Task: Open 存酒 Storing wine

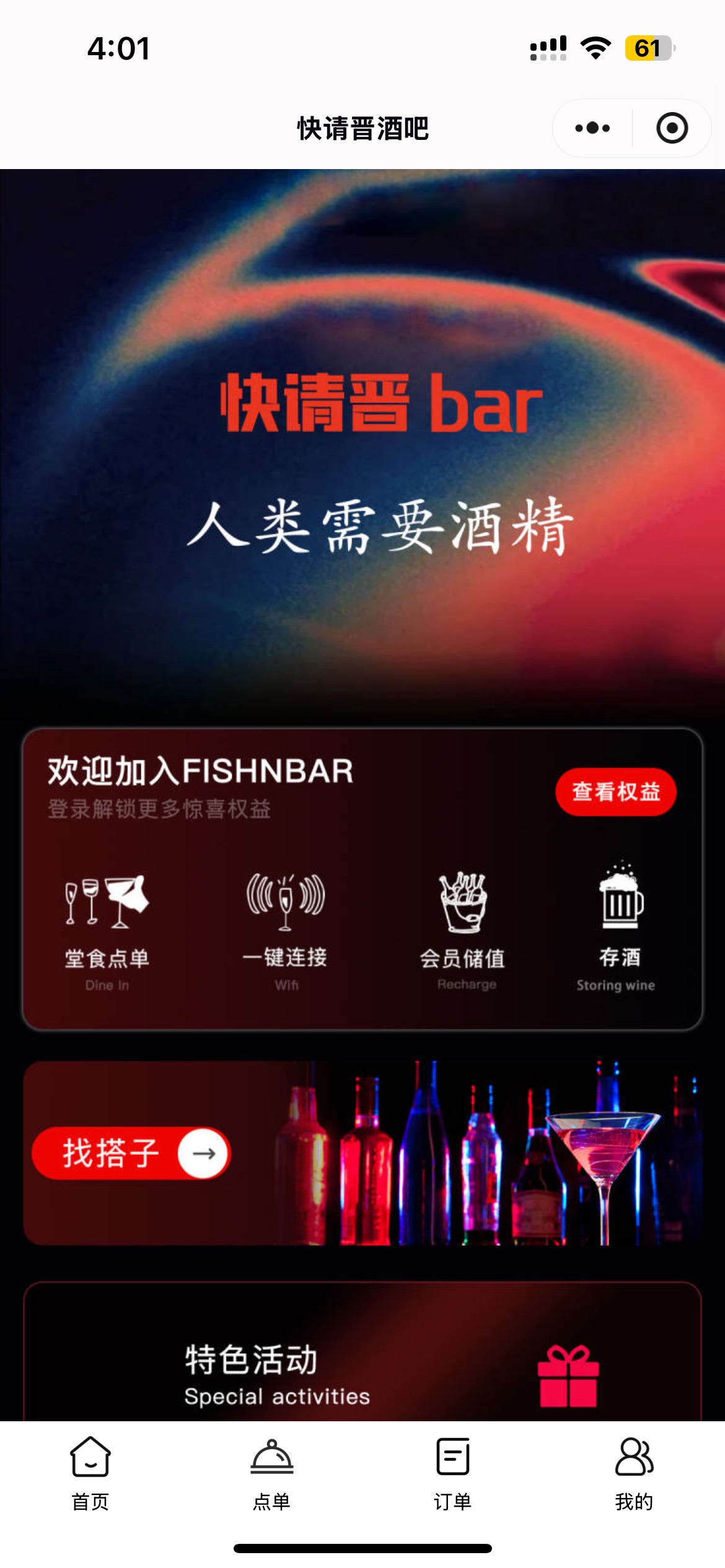Action: pyautogui.click(x=619, y=929)
